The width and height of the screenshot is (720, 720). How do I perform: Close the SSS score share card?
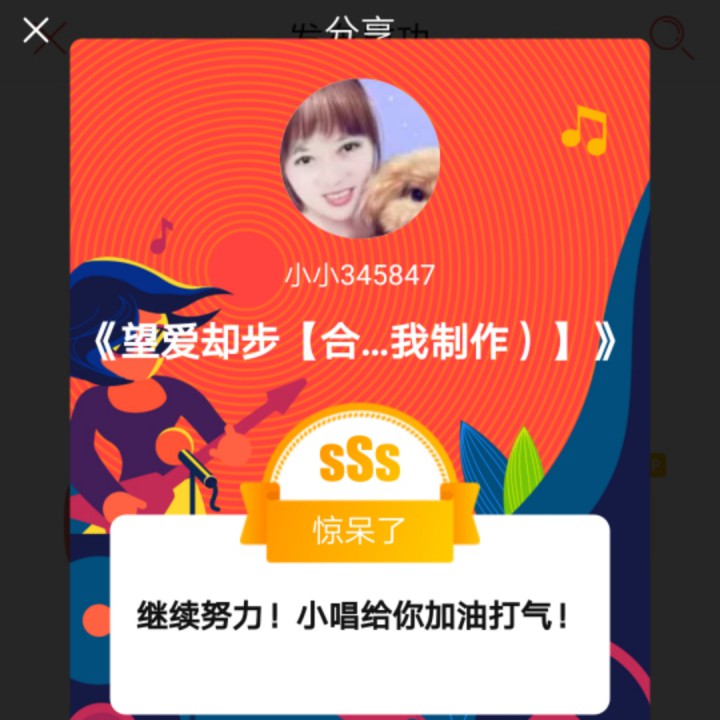click(36, 30)
